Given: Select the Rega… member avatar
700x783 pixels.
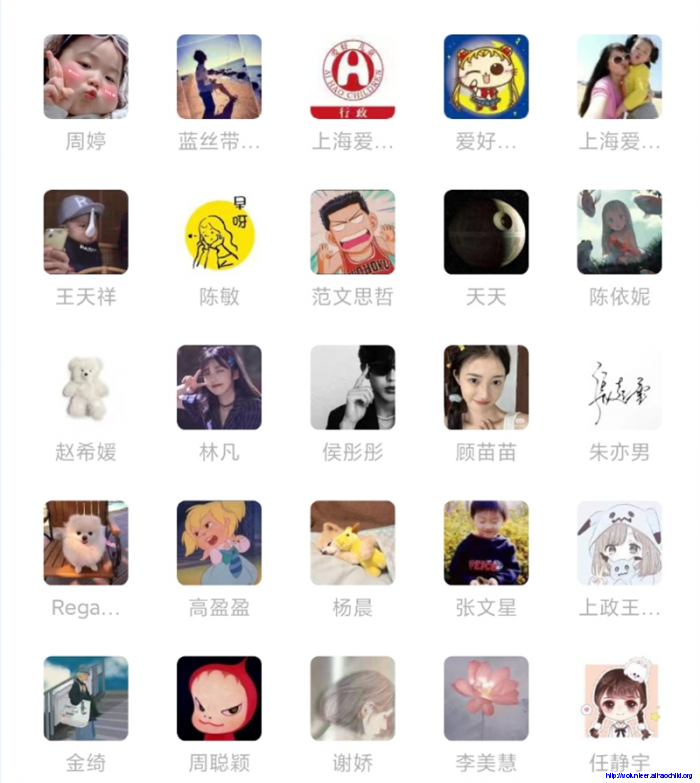Looking at the screenshot, I should pyautogui.click(x=86, y=543).
